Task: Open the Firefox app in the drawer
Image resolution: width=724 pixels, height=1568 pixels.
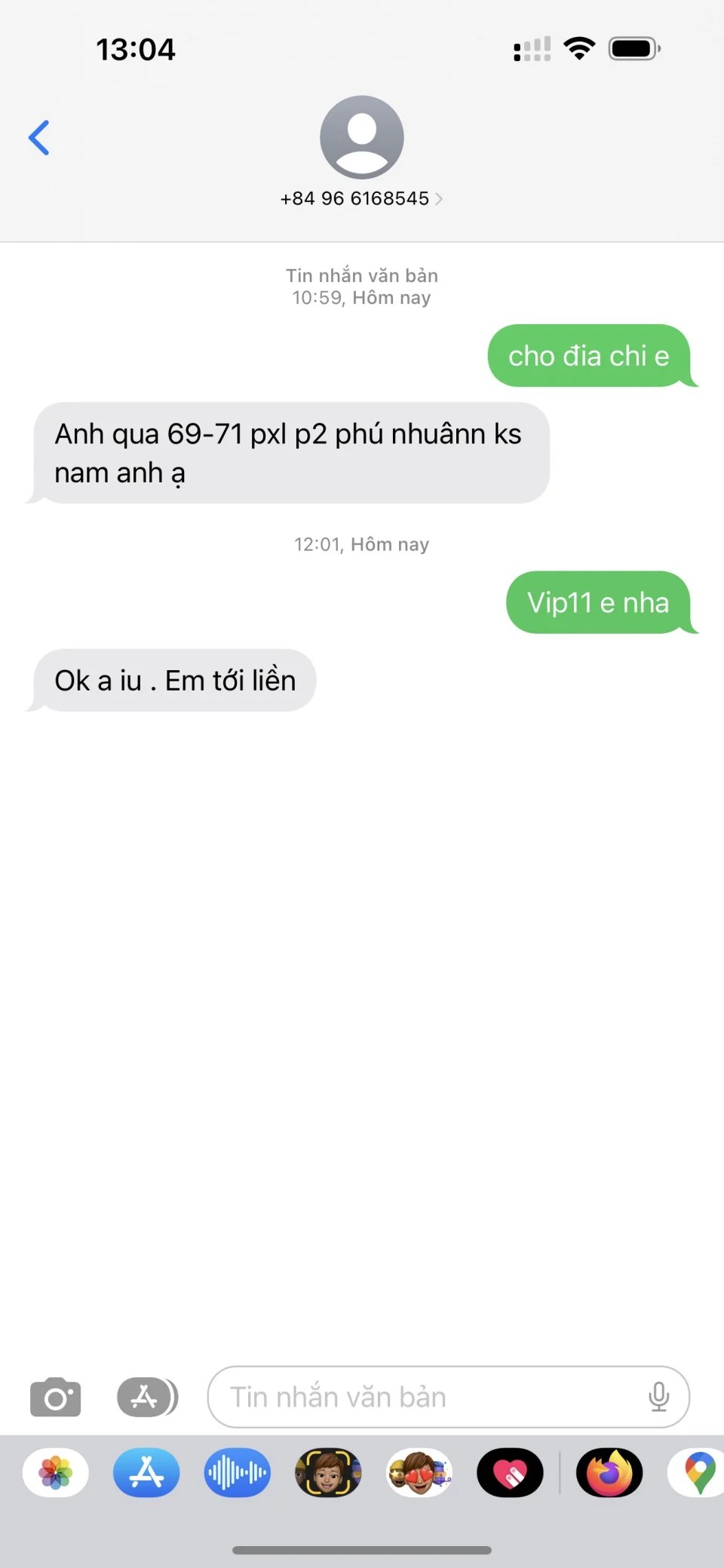Action: (609, 1472)
